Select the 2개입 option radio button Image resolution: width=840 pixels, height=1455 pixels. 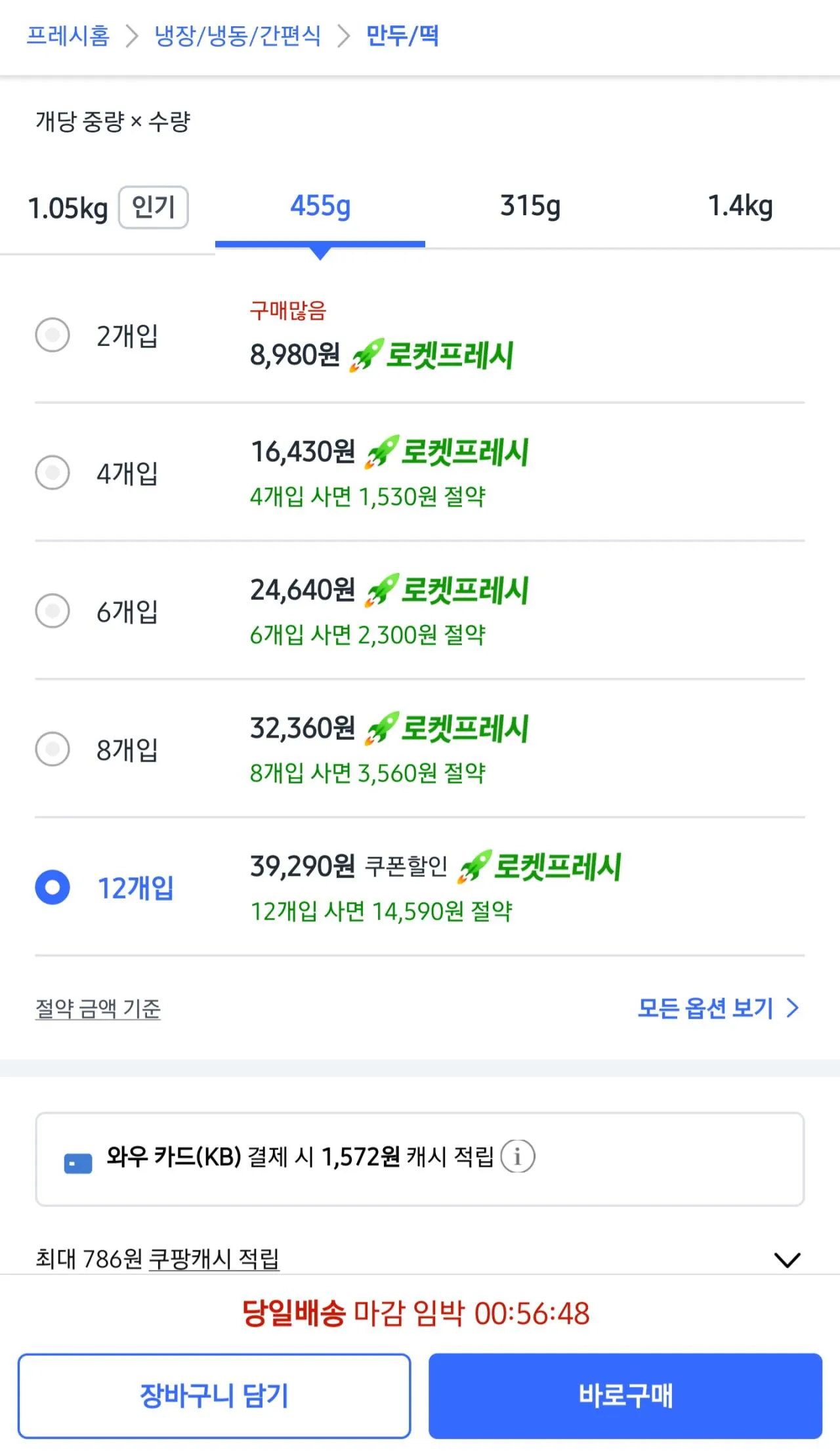click(52, 335)
